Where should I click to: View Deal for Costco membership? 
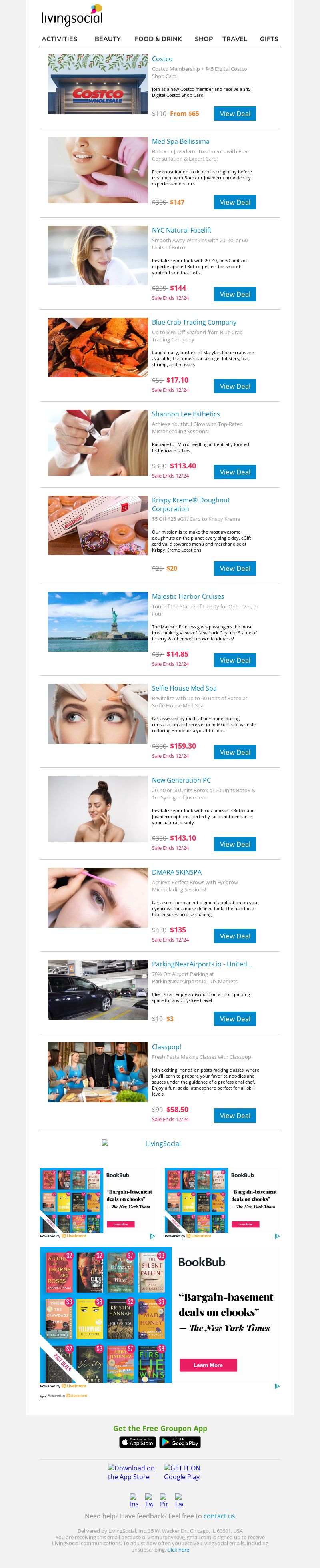point(235,114)
